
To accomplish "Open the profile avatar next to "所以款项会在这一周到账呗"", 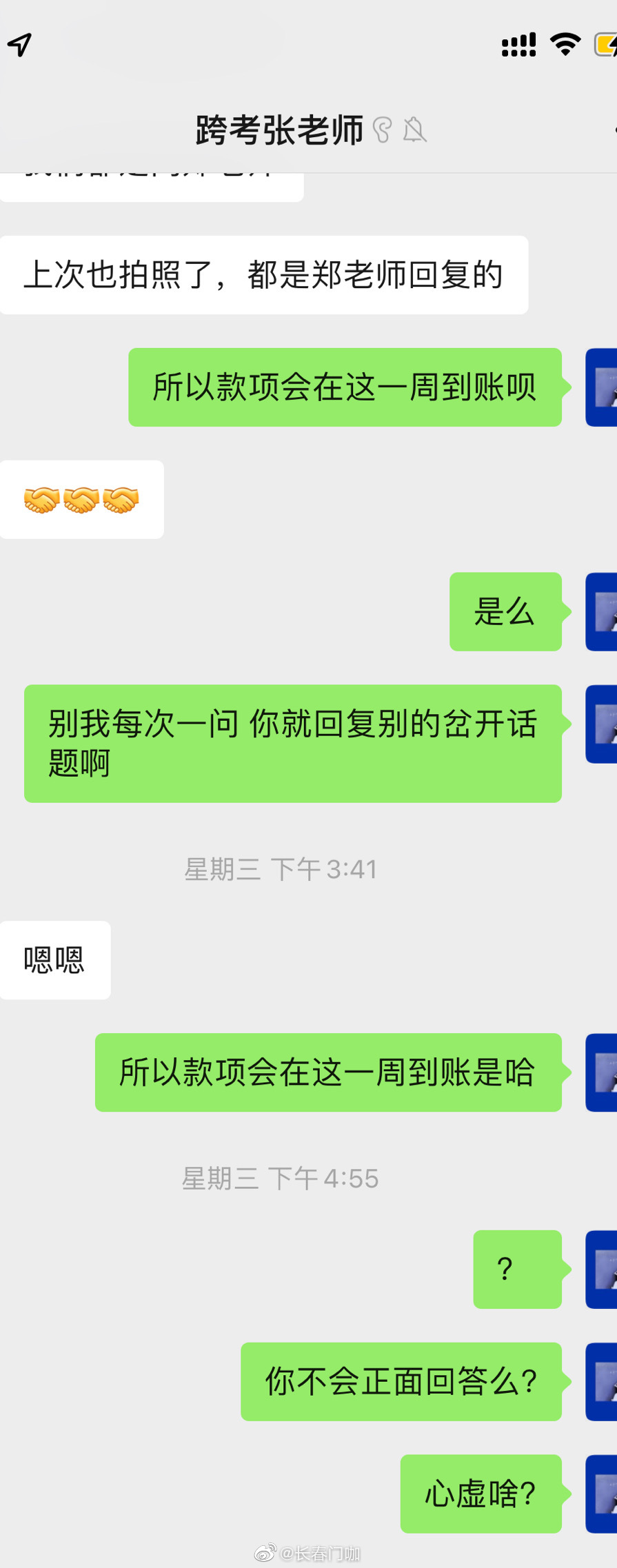I will [601, 387].
